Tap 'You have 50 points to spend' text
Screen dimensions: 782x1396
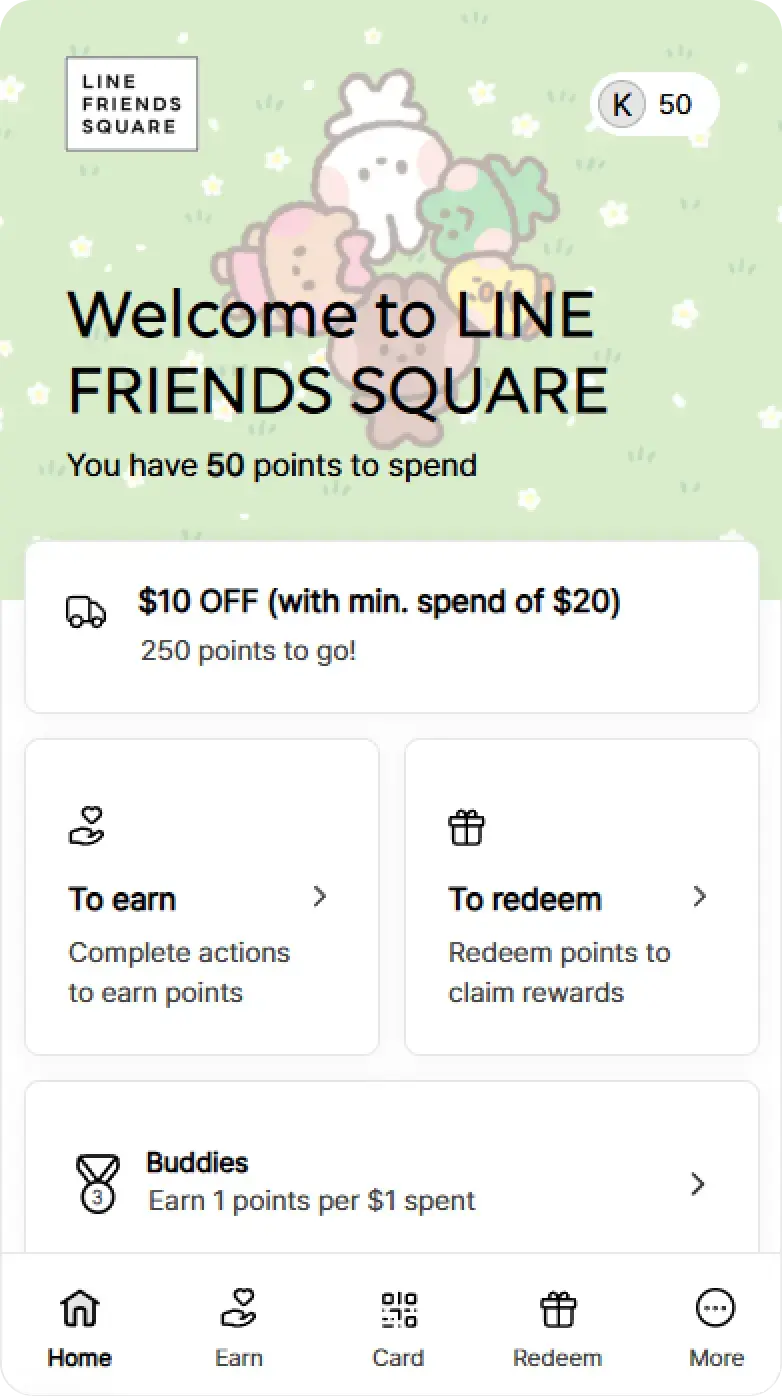coord(272,465)
